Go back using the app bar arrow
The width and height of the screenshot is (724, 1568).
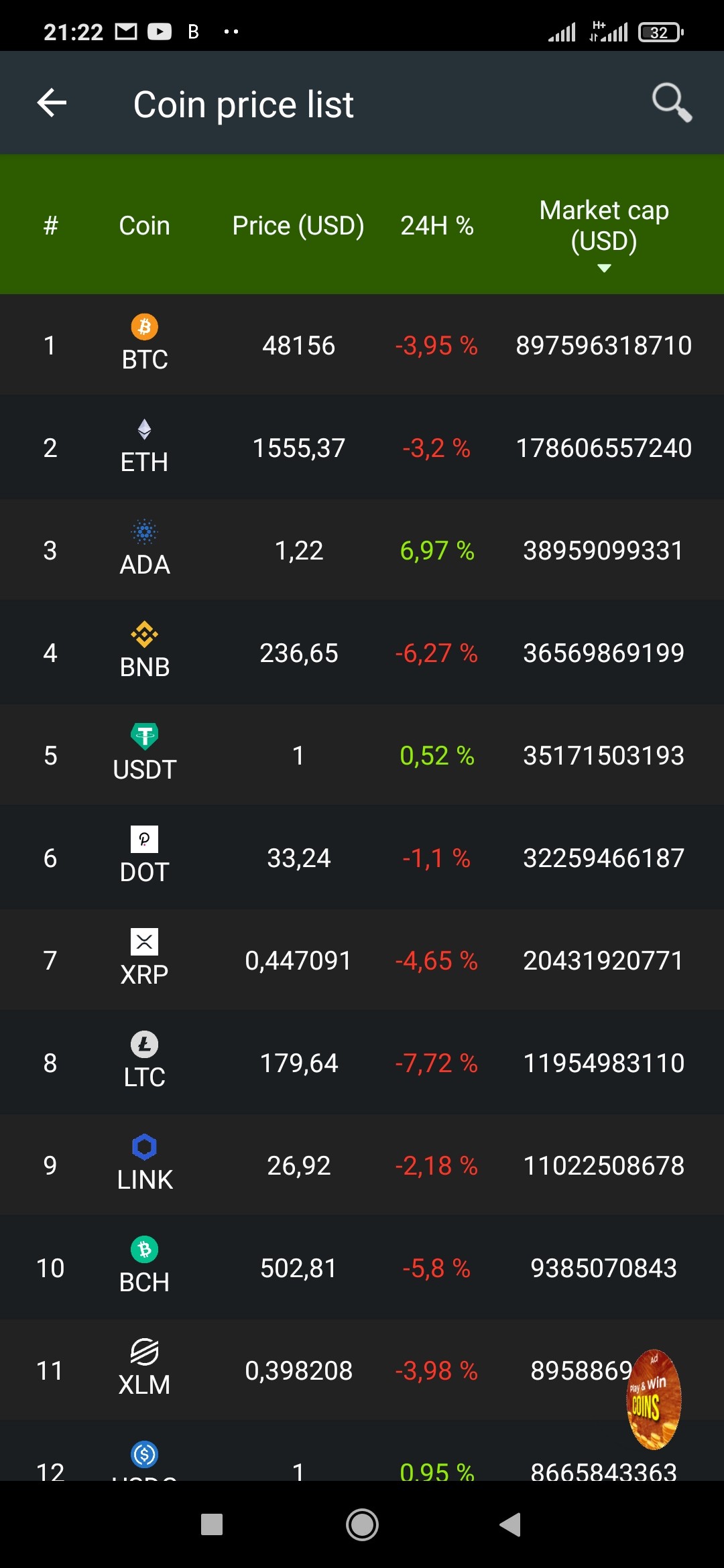point(52,103)
